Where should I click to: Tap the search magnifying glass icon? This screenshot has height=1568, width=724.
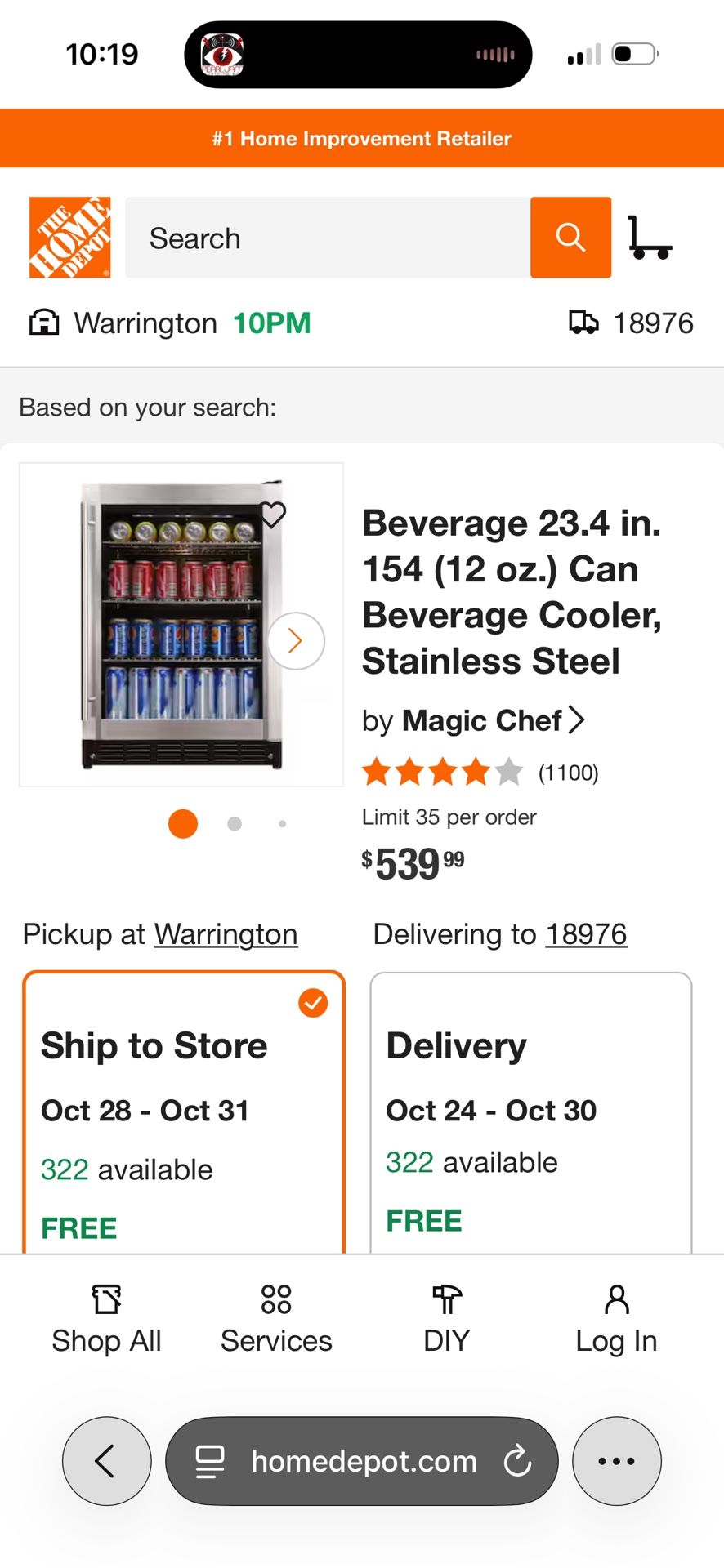[x=570, y=238]
